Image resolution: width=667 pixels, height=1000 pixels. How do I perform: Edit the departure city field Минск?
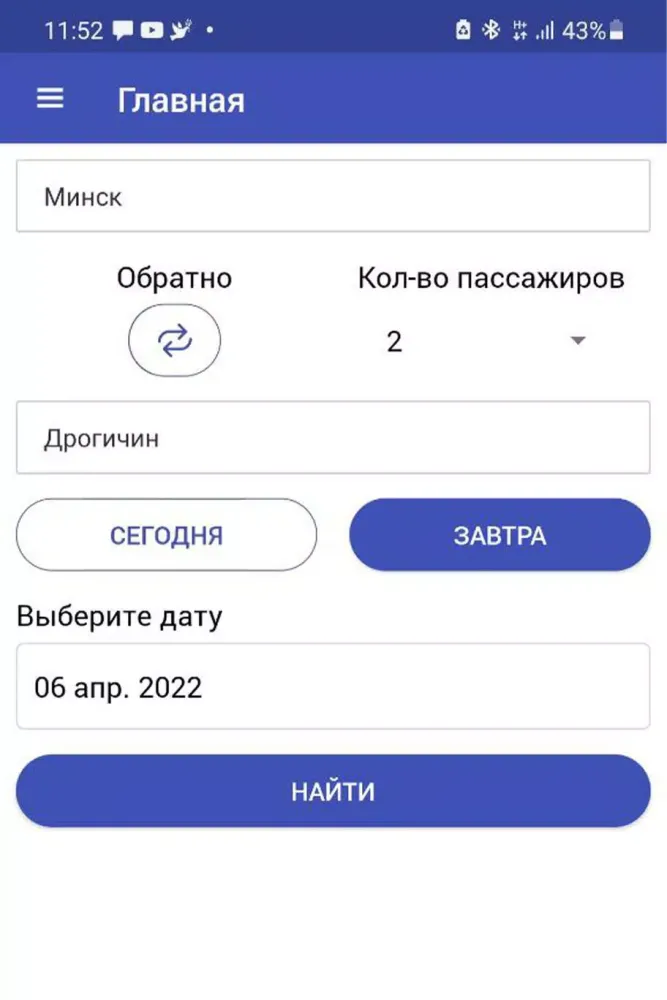point(333,196)
